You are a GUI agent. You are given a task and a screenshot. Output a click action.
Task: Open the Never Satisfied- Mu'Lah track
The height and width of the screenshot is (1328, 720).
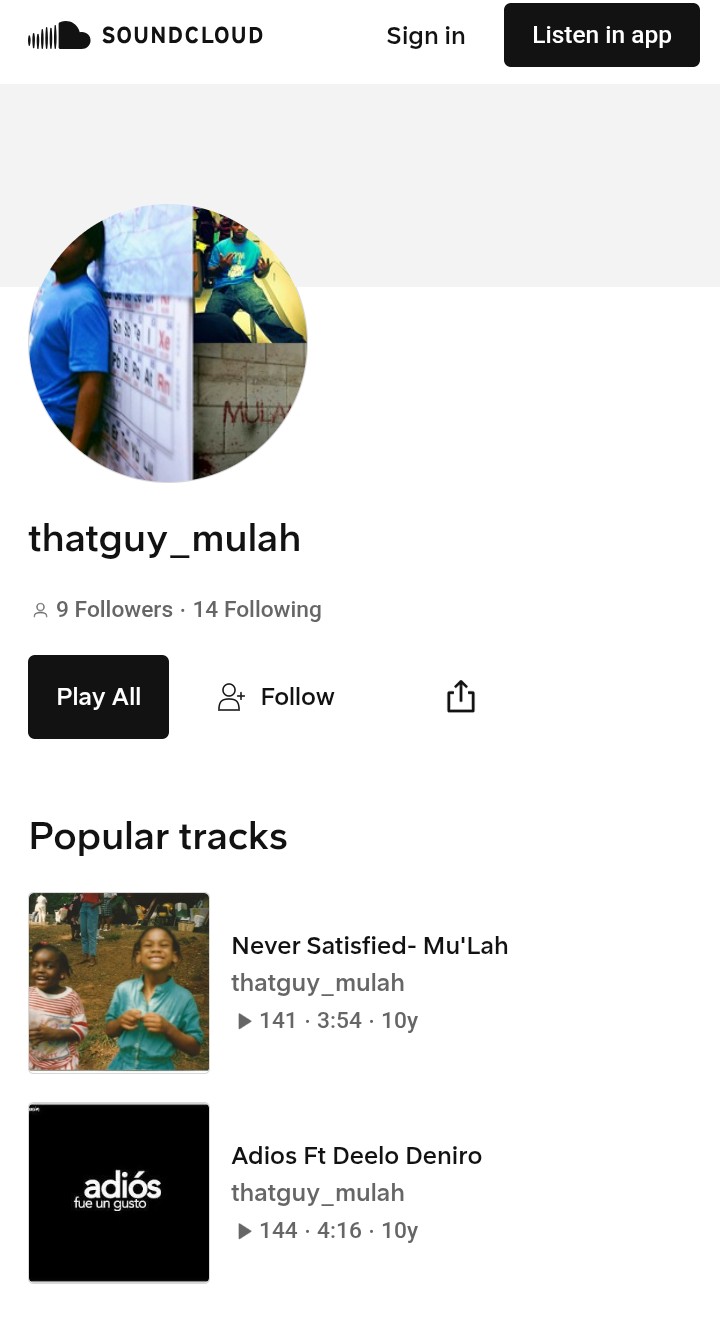369,945
